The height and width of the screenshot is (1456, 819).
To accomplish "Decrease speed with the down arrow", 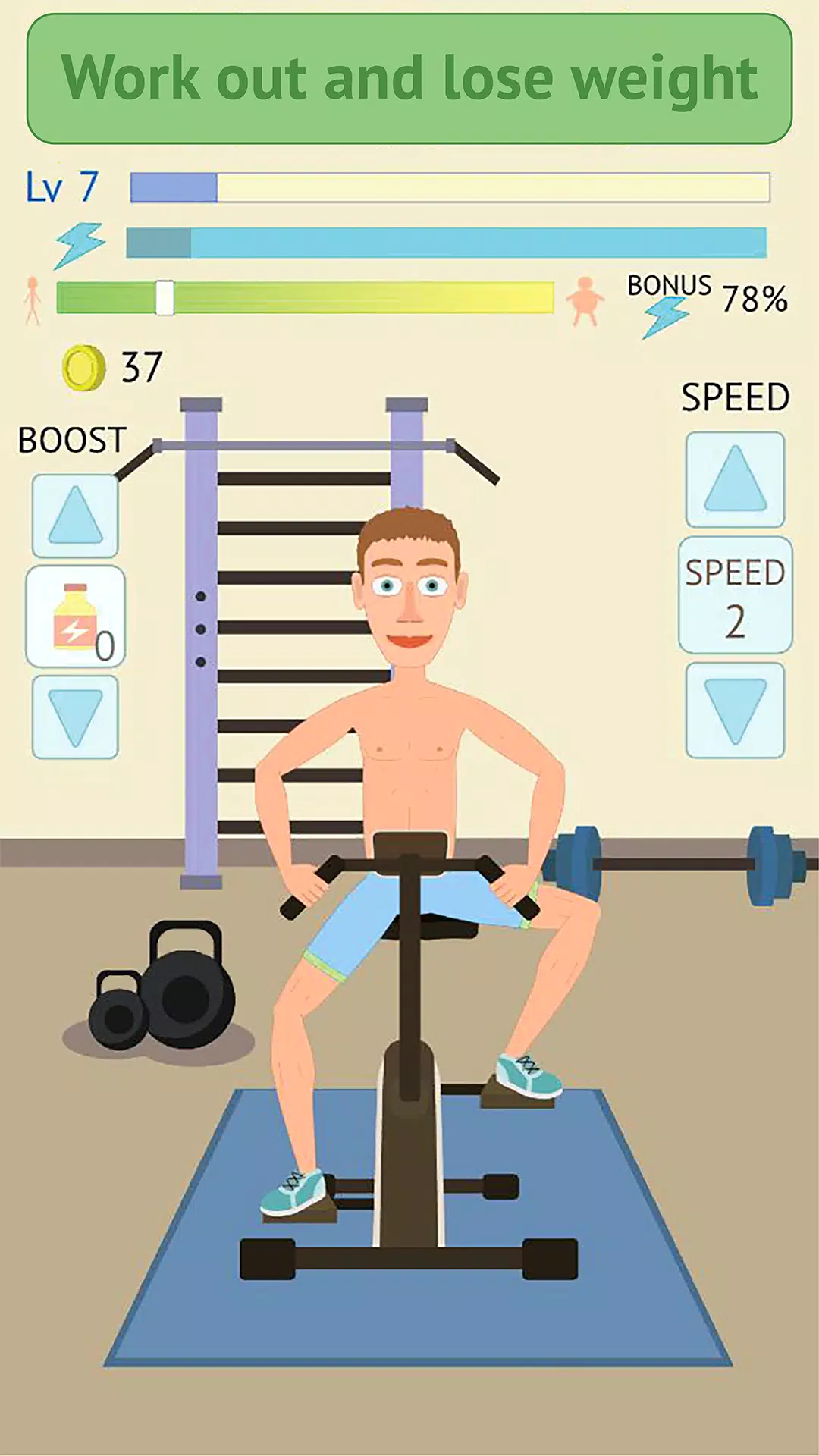I will 735,710.
